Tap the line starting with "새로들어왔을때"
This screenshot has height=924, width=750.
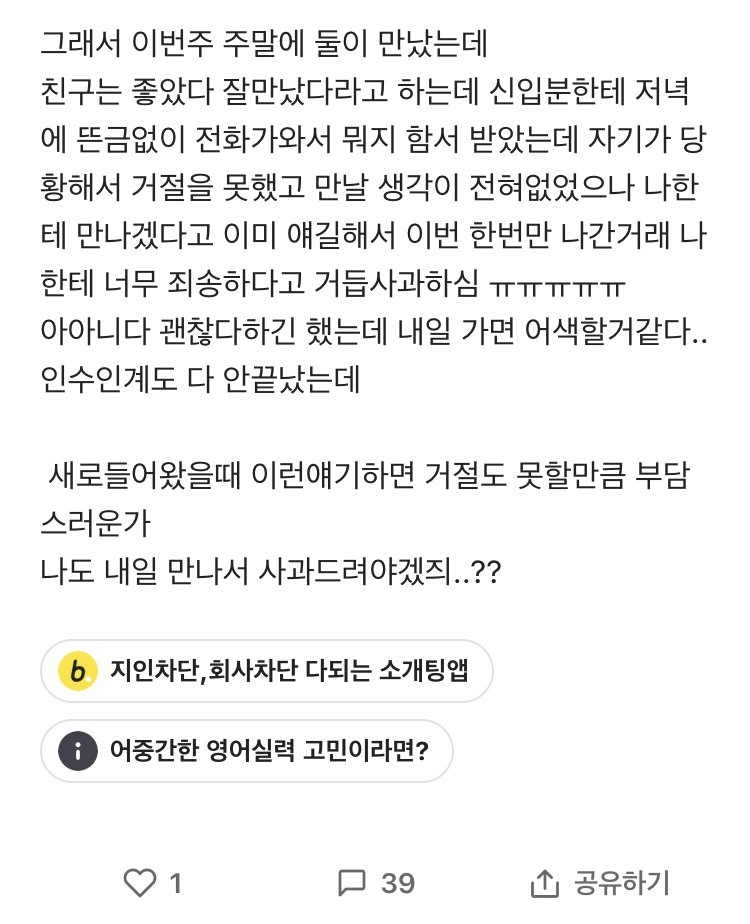pyautogui.click(x=375, y=480)
